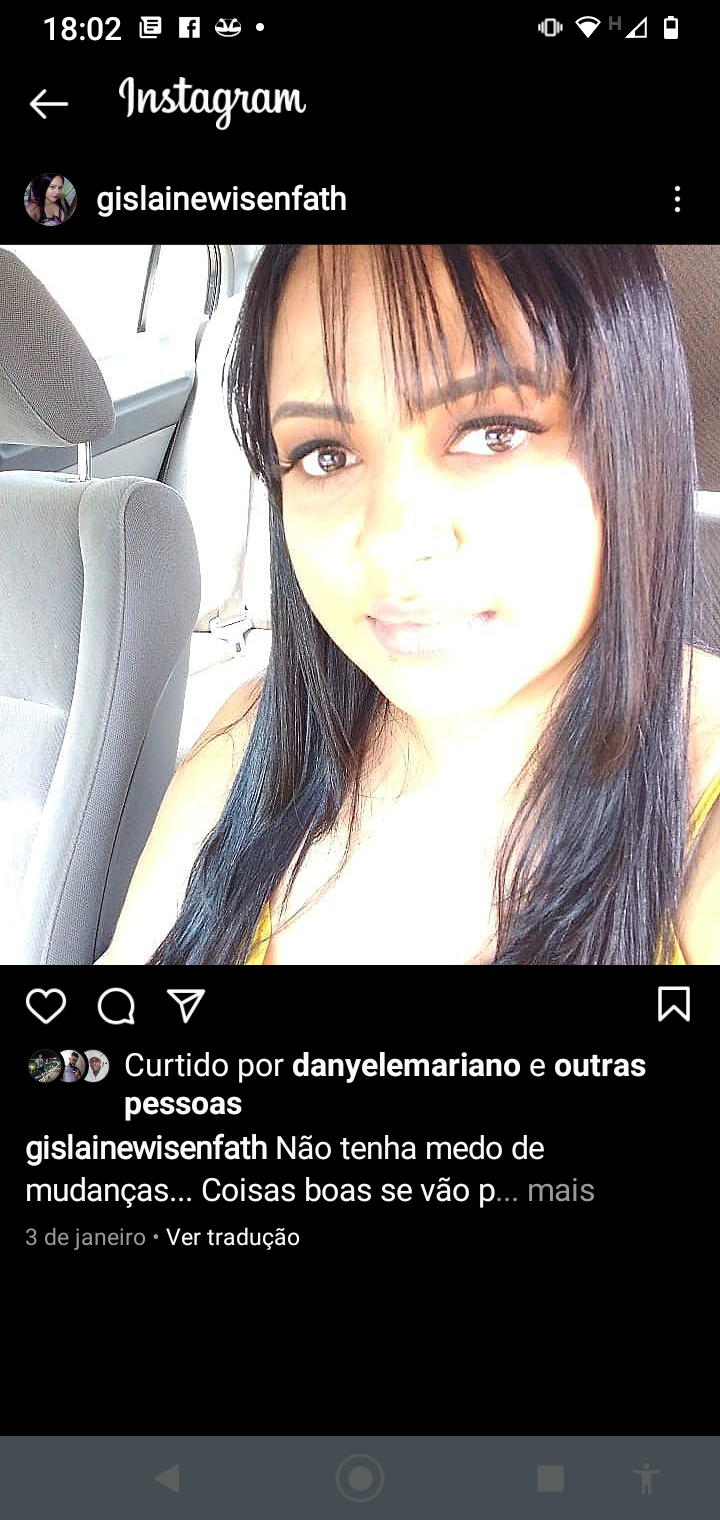Go back using the top arrow
Viewport: 720px width, 1520px height.
(x=48, y=103)
